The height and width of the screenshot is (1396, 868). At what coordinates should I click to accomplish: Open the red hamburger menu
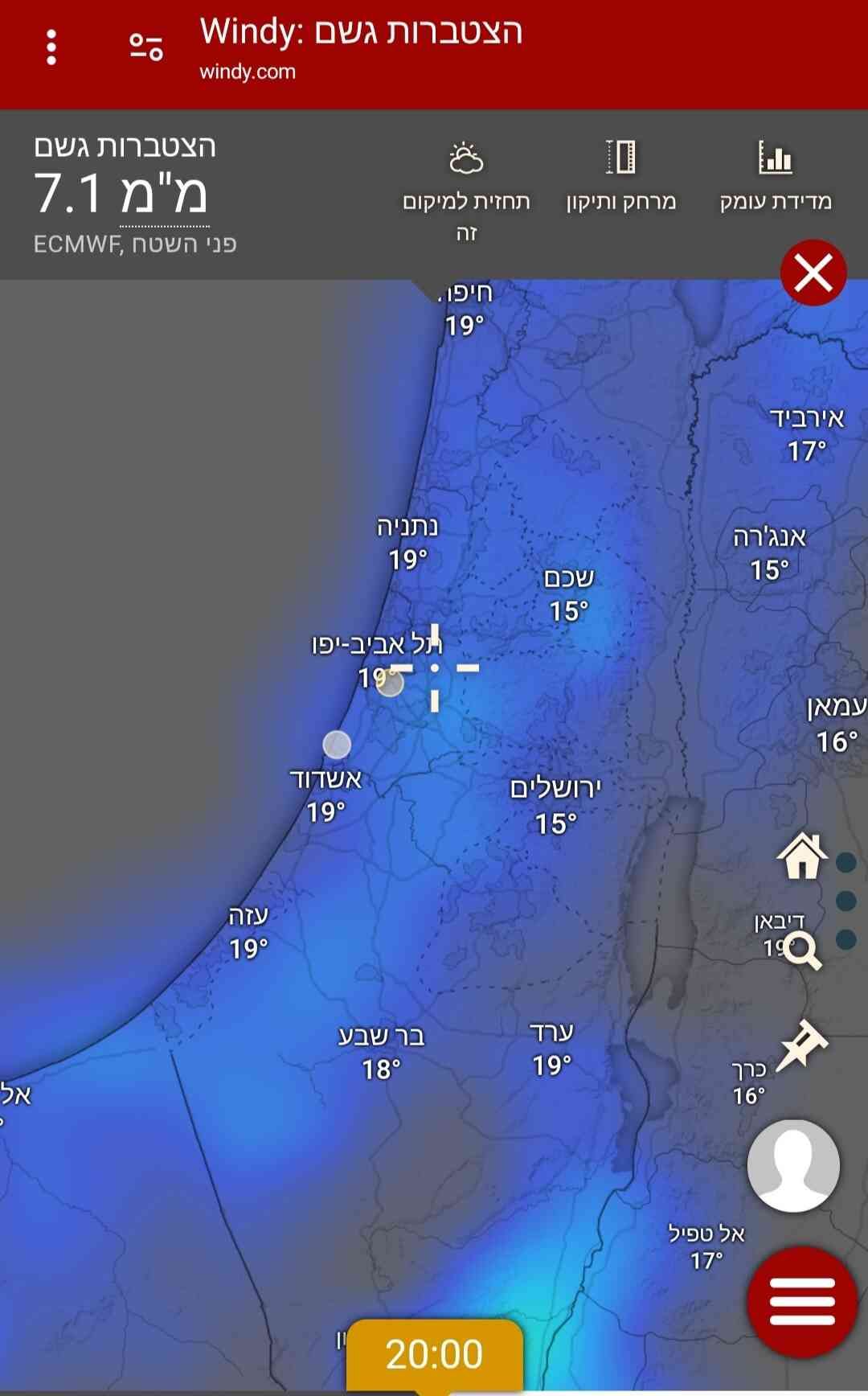click(x=802, y=1301)
